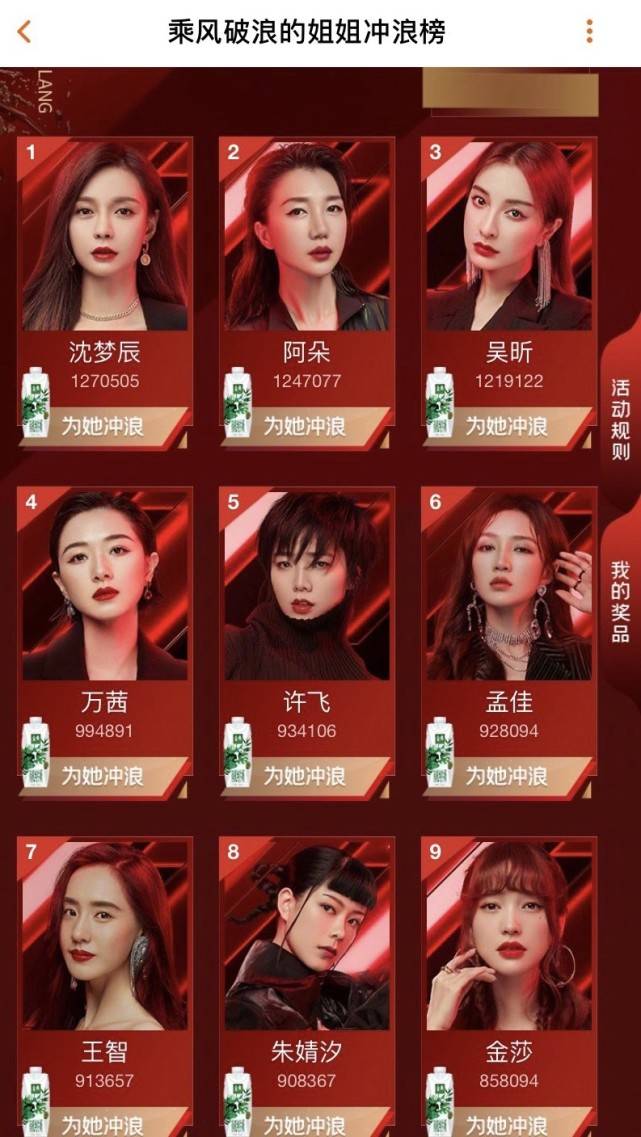View 金莎's rank 9 photo card
The height and width of the screenshot is (1137, 641).
[x=508, y=936]
